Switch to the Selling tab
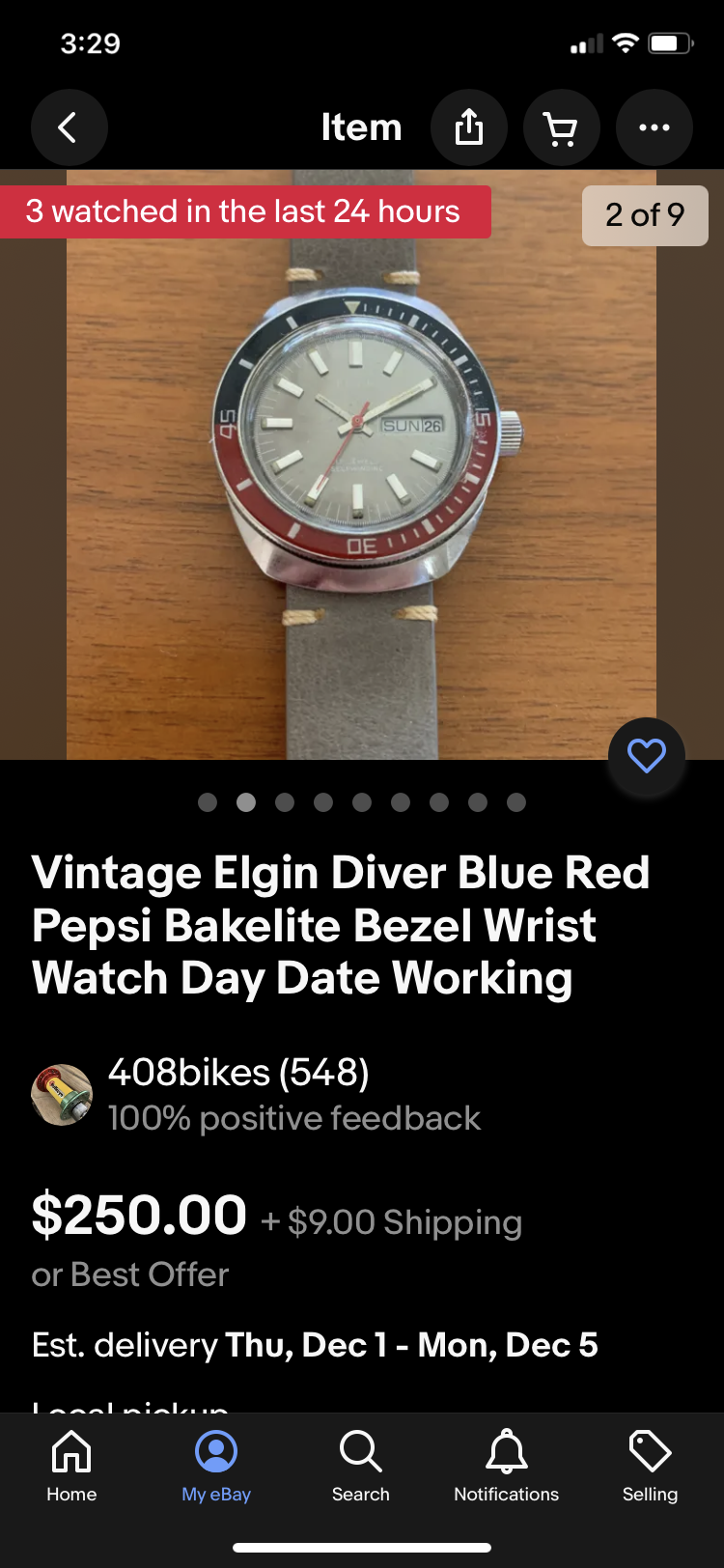The image size is (724, 1568). (650, 1466)
